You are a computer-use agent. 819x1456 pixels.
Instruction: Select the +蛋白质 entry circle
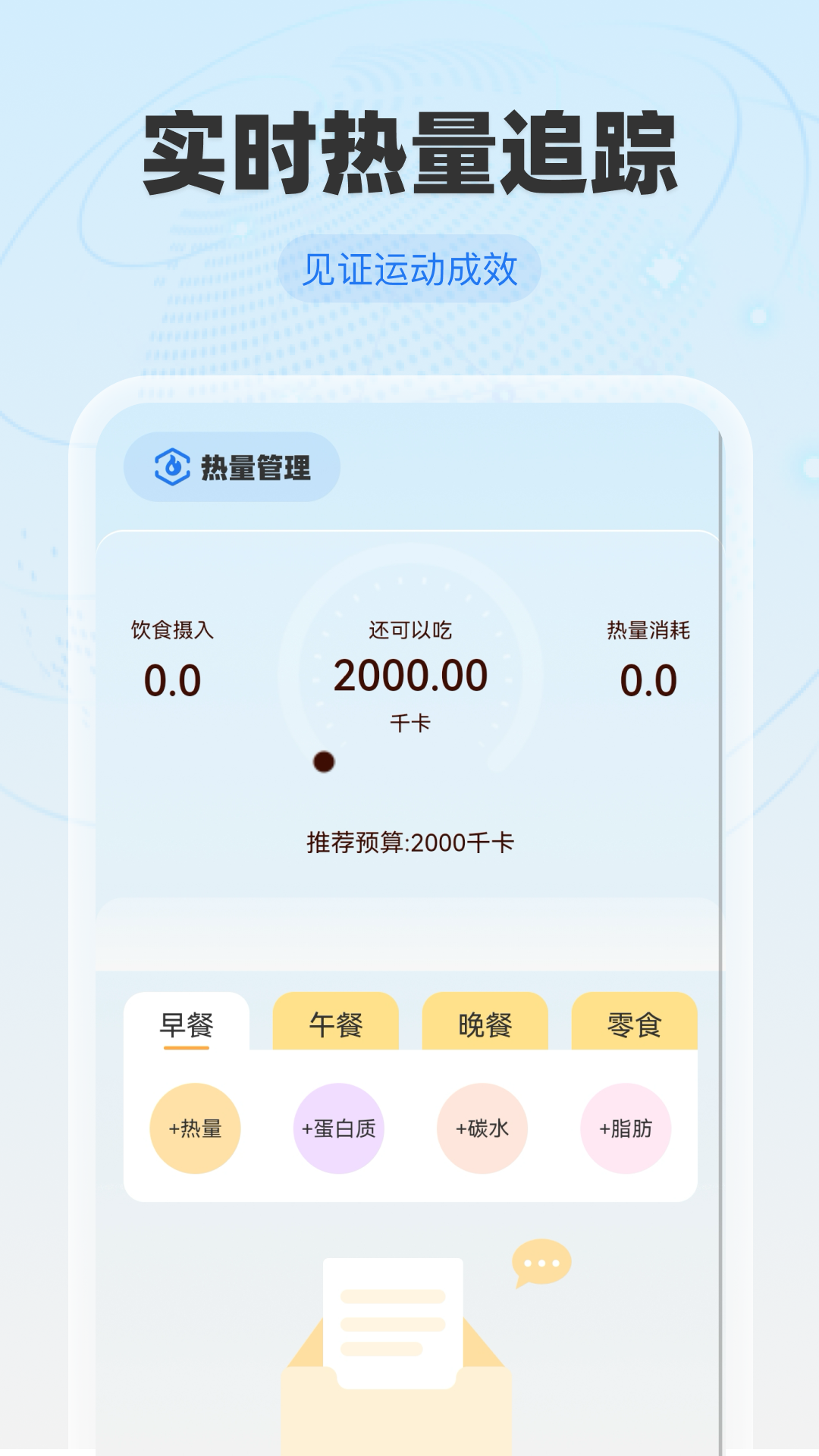pos(339,1128)
